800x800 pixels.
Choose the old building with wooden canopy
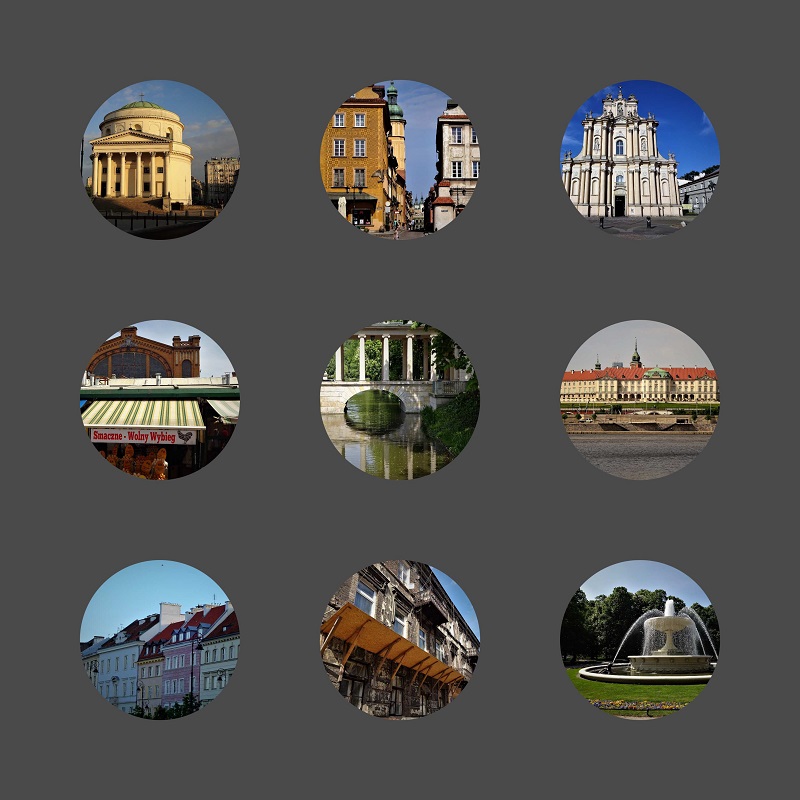click(400, 640)
